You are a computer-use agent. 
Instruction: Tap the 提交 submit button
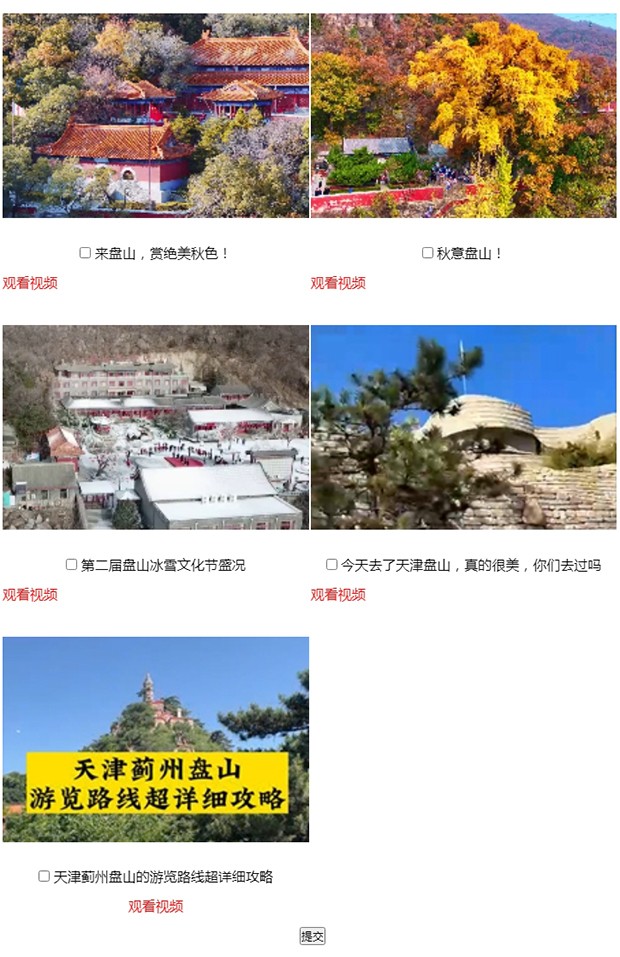(x=312, y=937)
